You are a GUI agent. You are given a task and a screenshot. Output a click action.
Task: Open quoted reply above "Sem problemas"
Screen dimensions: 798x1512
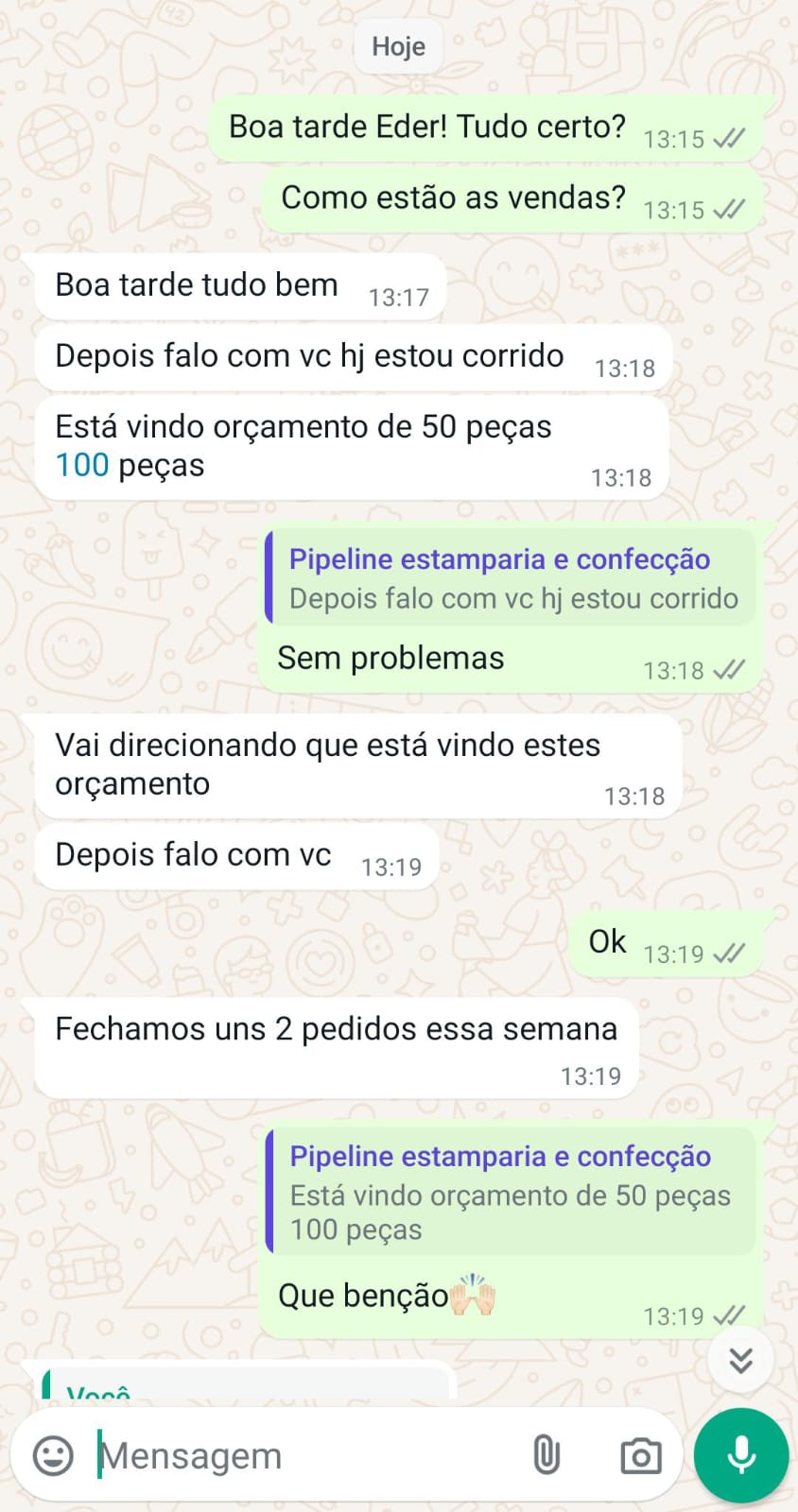pyautogui.click(x=511, y=577)
